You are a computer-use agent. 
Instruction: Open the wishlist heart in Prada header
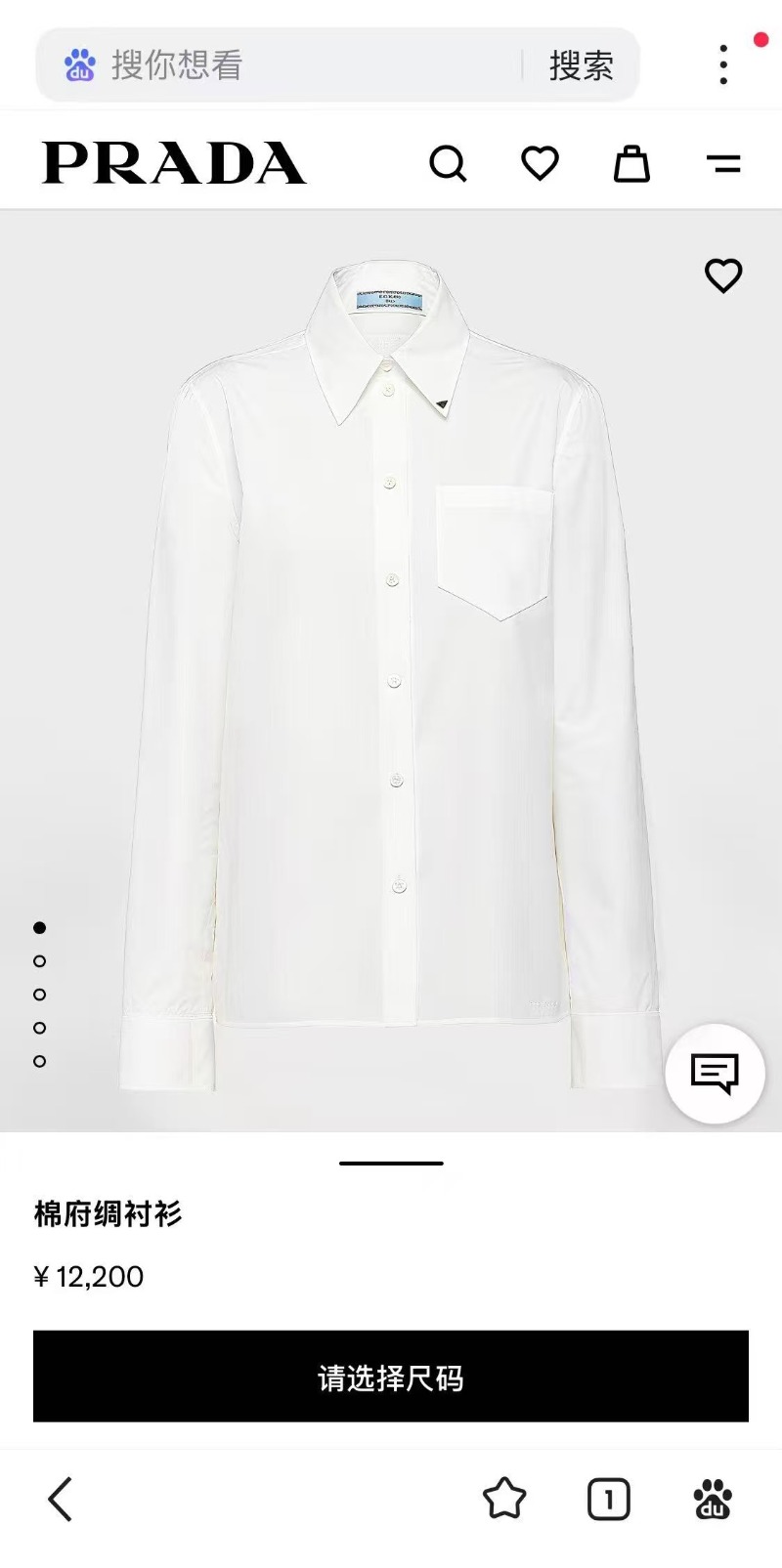(x=540, y=163)
